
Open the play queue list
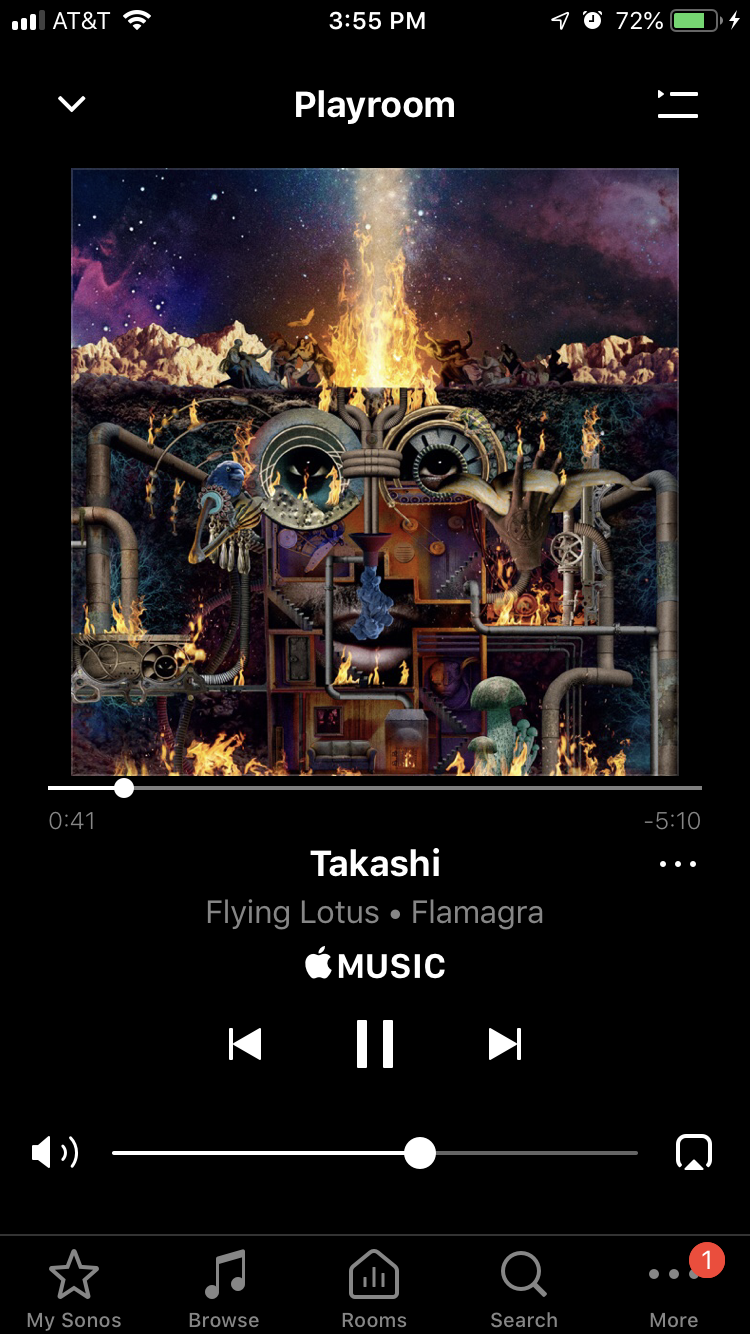(x=677, y=104)
